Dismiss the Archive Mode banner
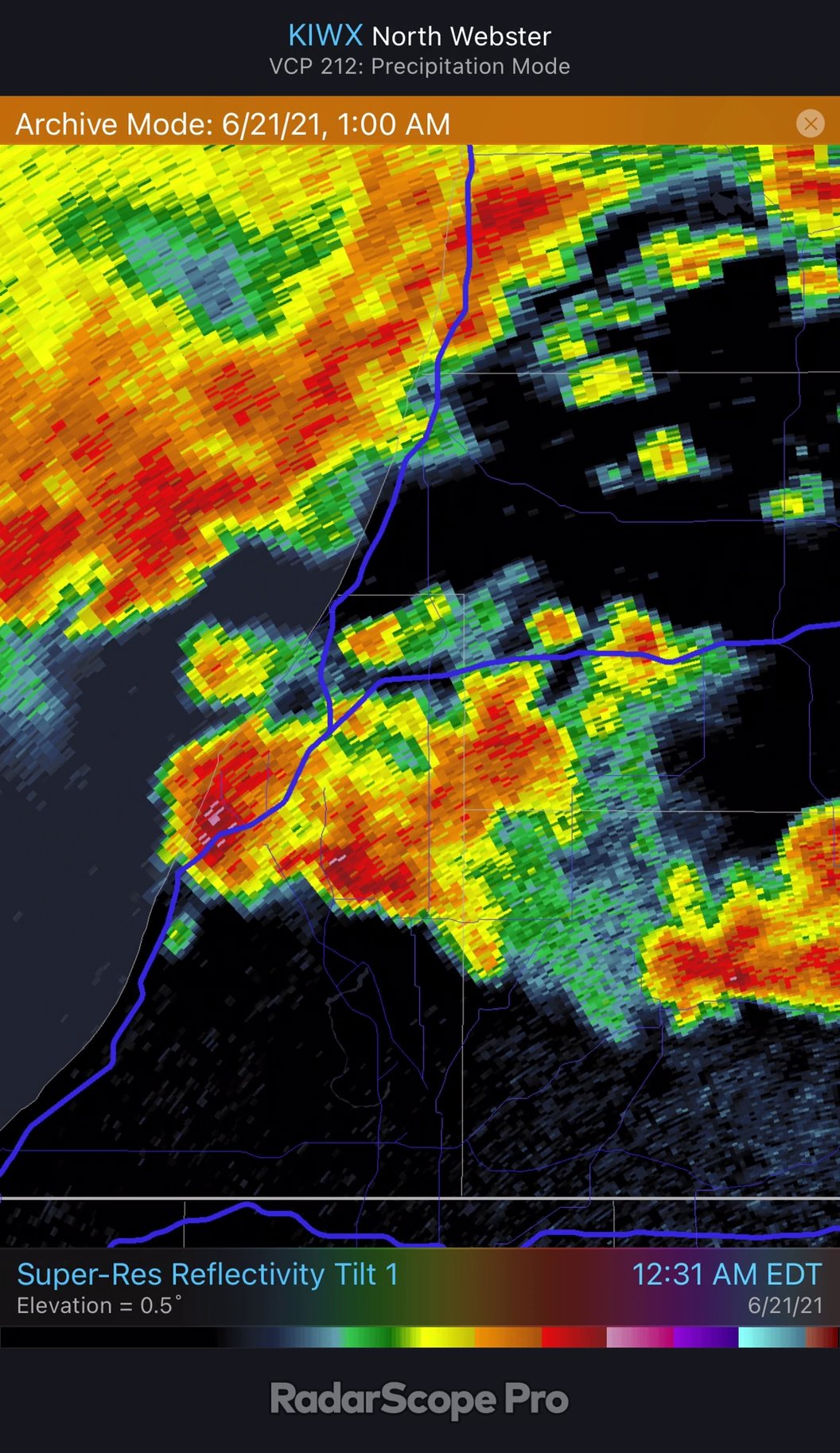 (810, 123)
